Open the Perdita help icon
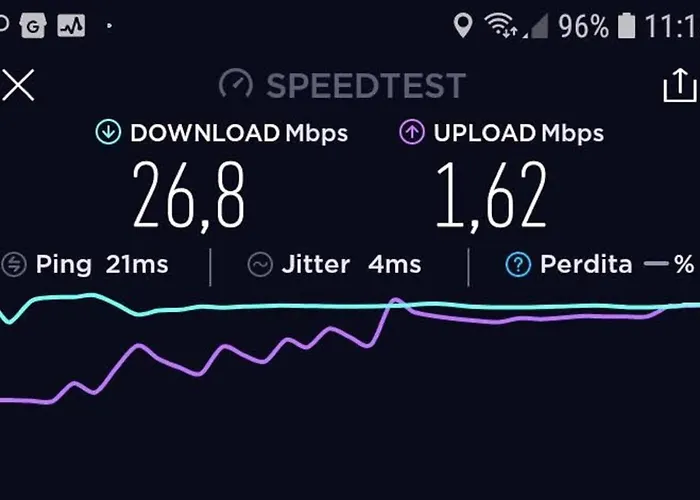 pyautogui.click(x=517, y=265)
